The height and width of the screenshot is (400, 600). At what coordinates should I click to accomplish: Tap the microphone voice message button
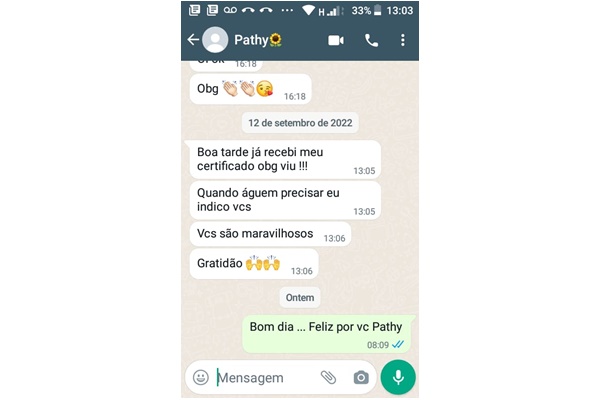pyautogui.click(x=398, y=377)
